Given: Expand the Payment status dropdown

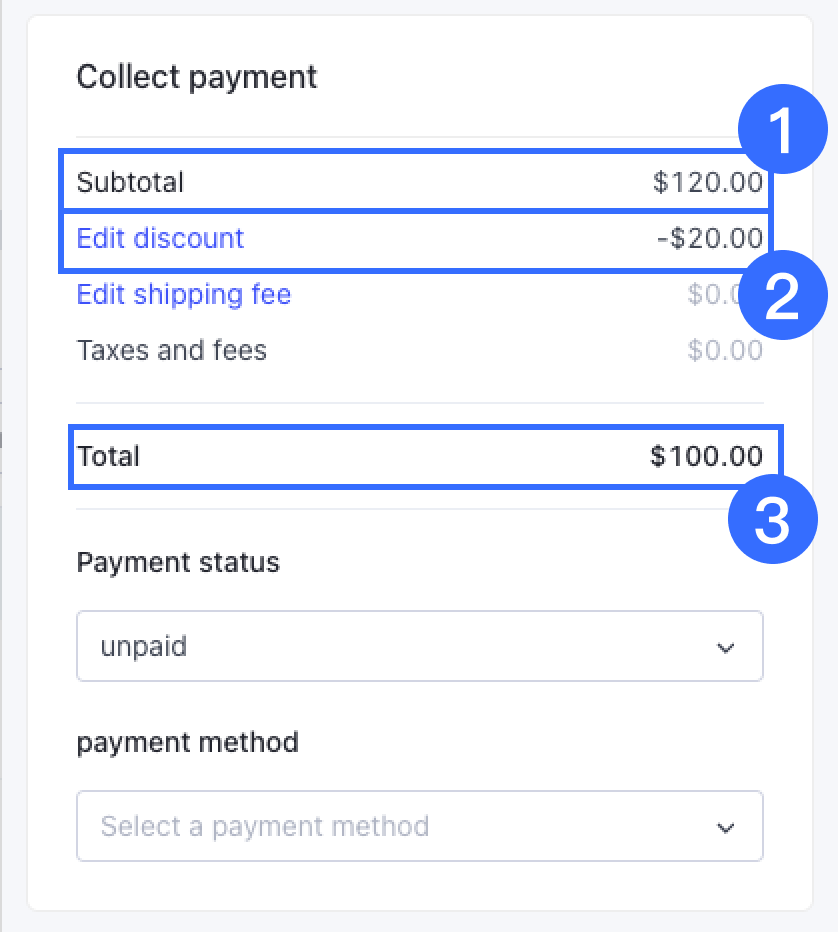Looking at the screenshot, I should pos(419,647).
